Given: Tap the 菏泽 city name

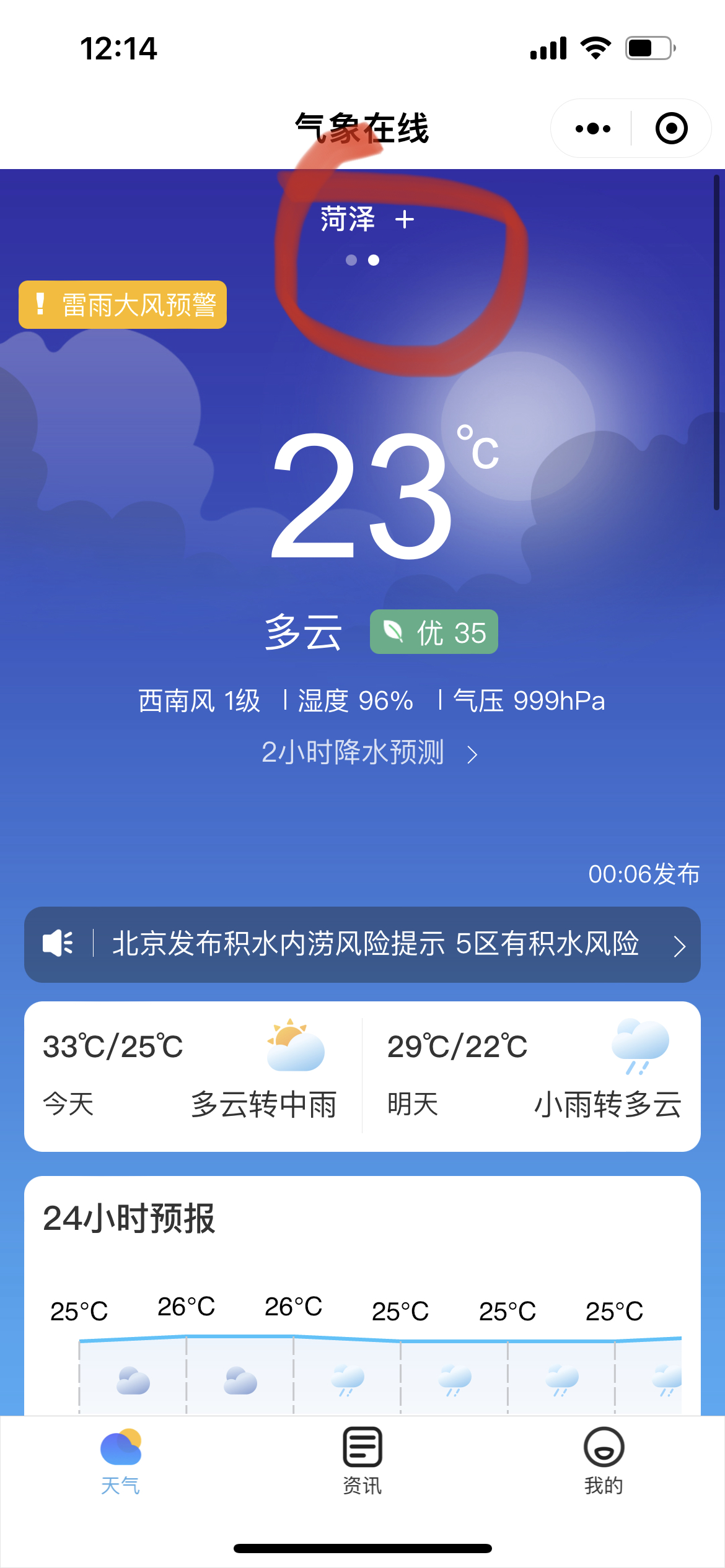Looking at the screenshot, I should tap(347, 219).
